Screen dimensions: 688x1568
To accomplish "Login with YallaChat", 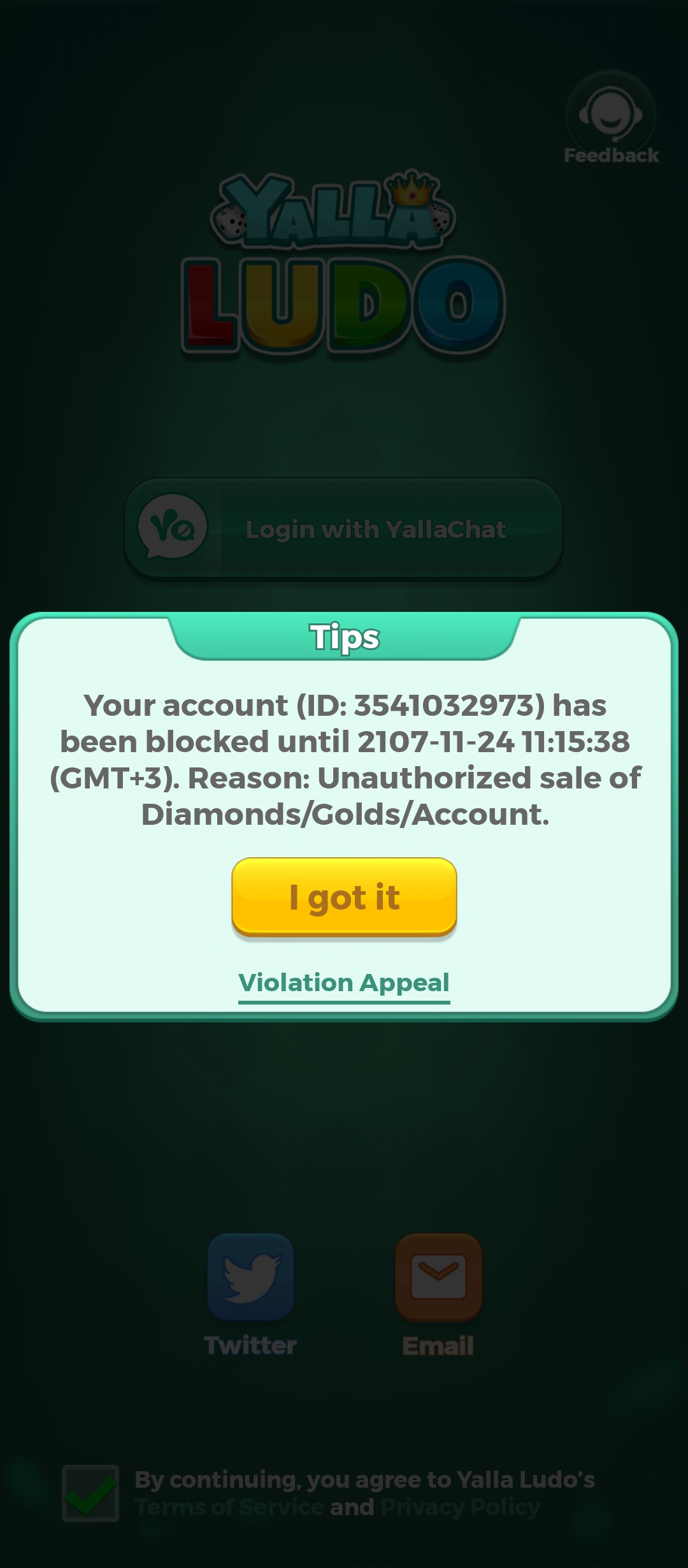I will point(344,529).
